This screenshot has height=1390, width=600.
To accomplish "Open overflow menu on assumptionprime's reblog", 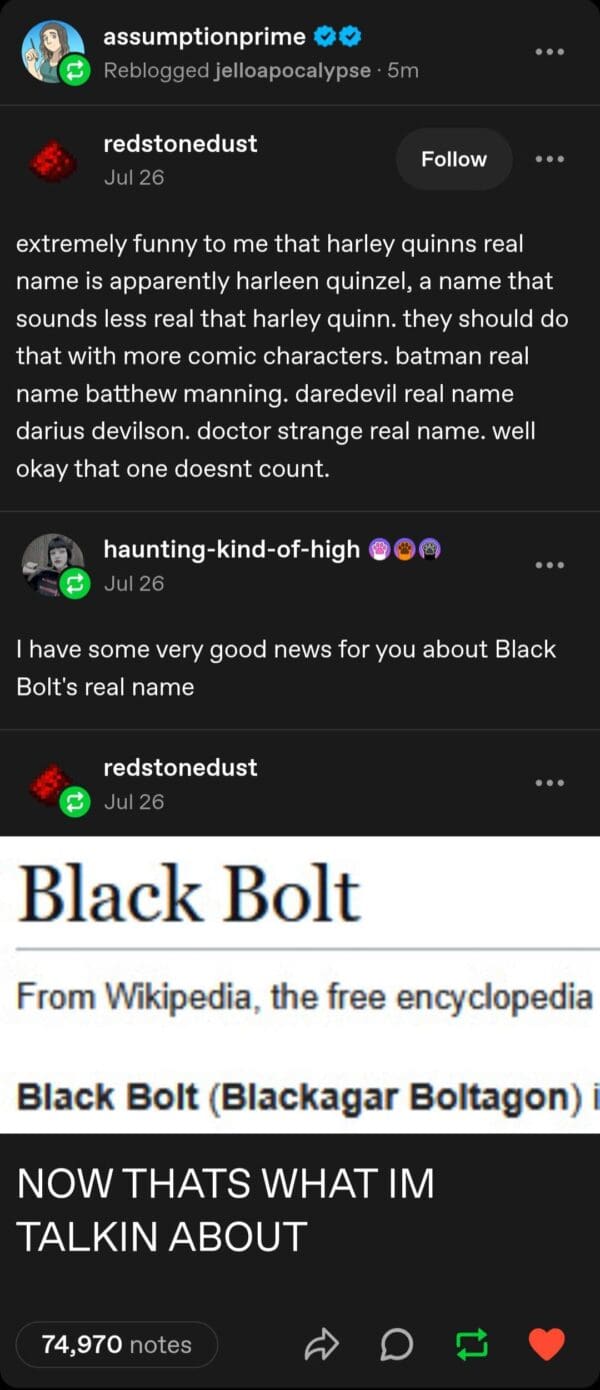I will point(549,52).
